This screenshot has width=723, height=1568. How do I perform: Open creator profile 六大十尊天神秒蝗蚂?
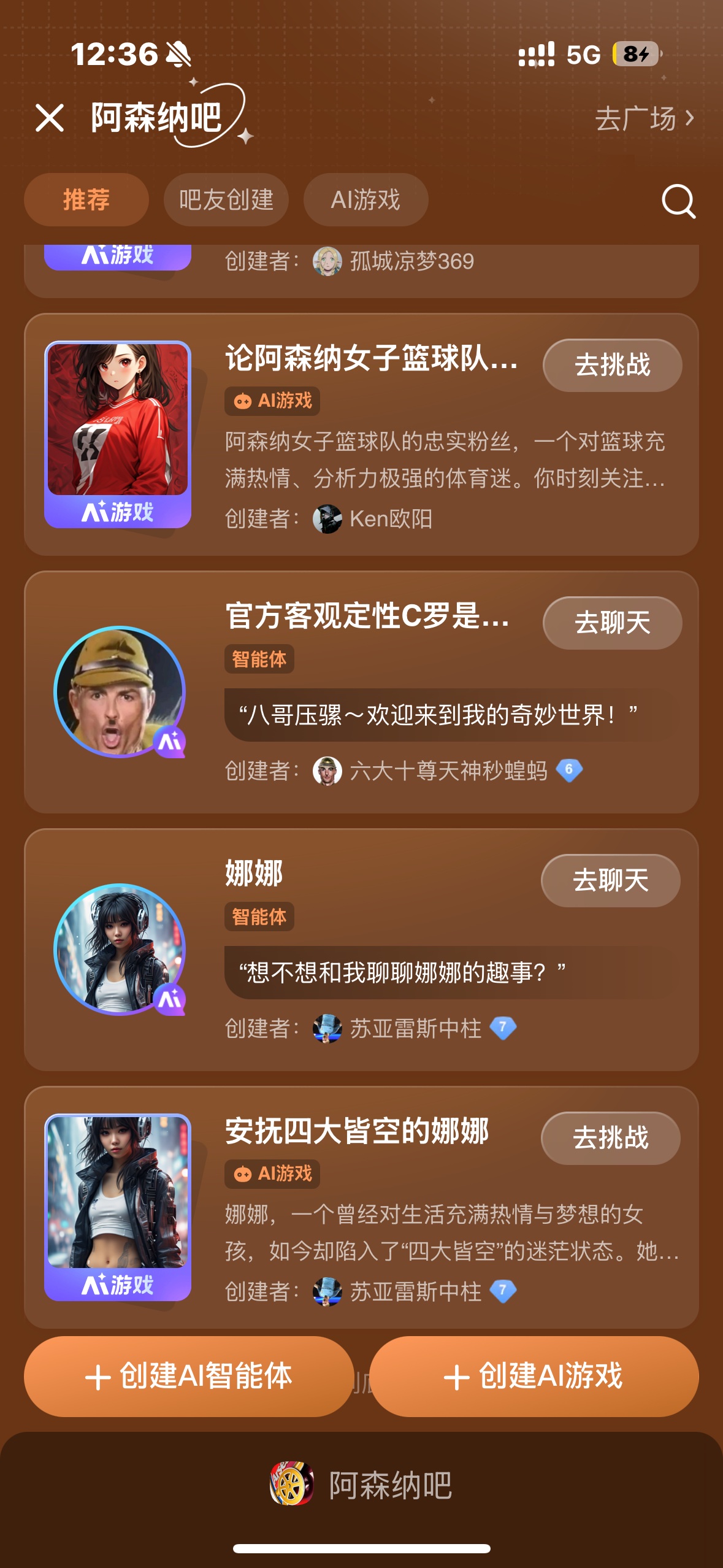448,771
